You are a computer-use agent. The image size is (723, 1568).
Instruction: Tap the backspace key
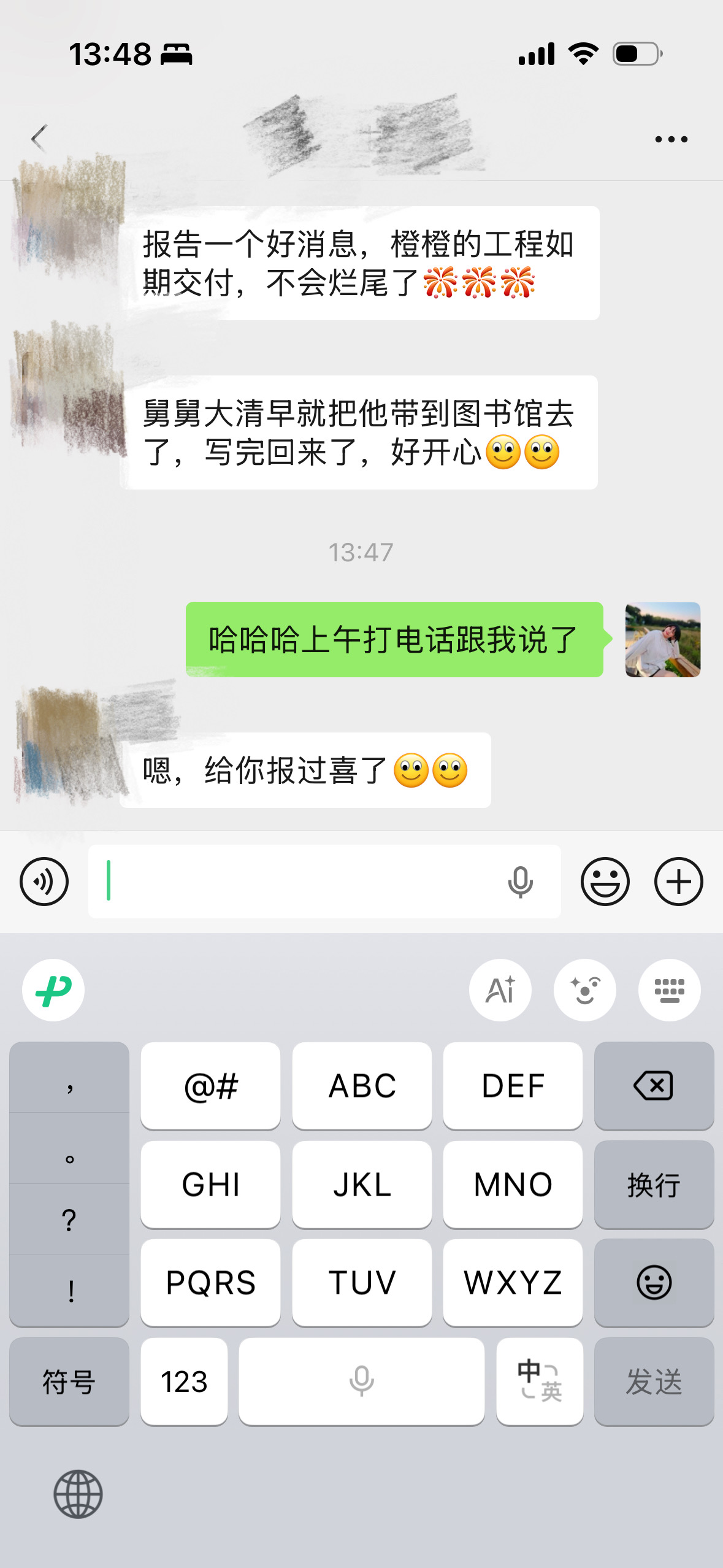pyautogui.click(x=654, y=1085)
